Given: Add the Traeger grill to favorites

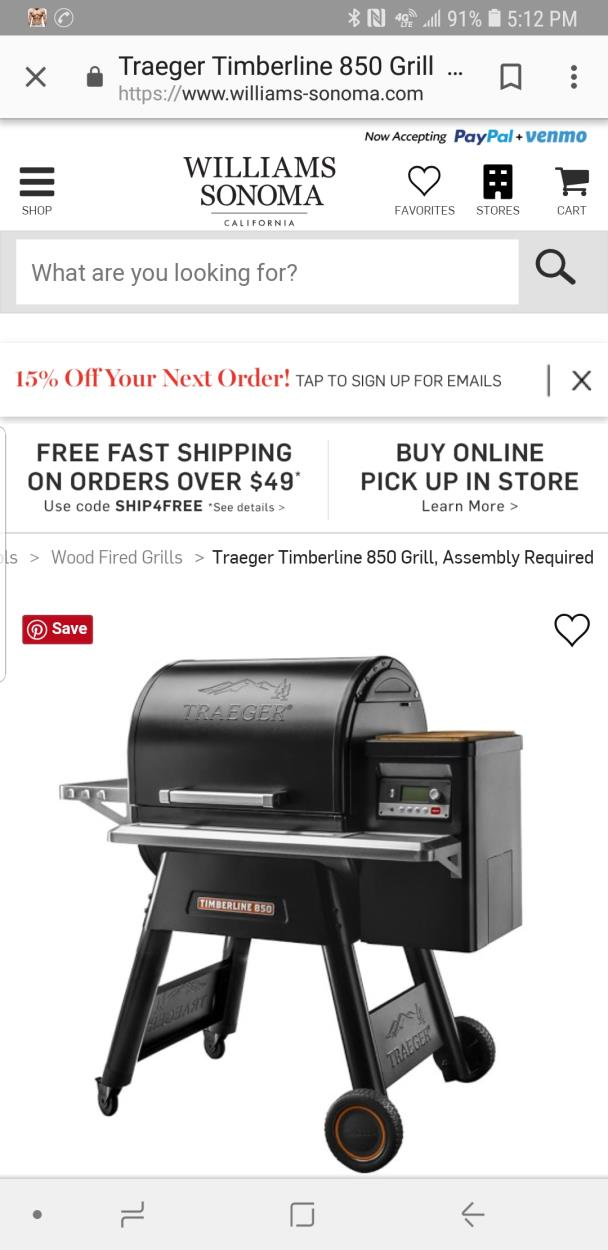Looking at the screenshot, I should [571, 630].
